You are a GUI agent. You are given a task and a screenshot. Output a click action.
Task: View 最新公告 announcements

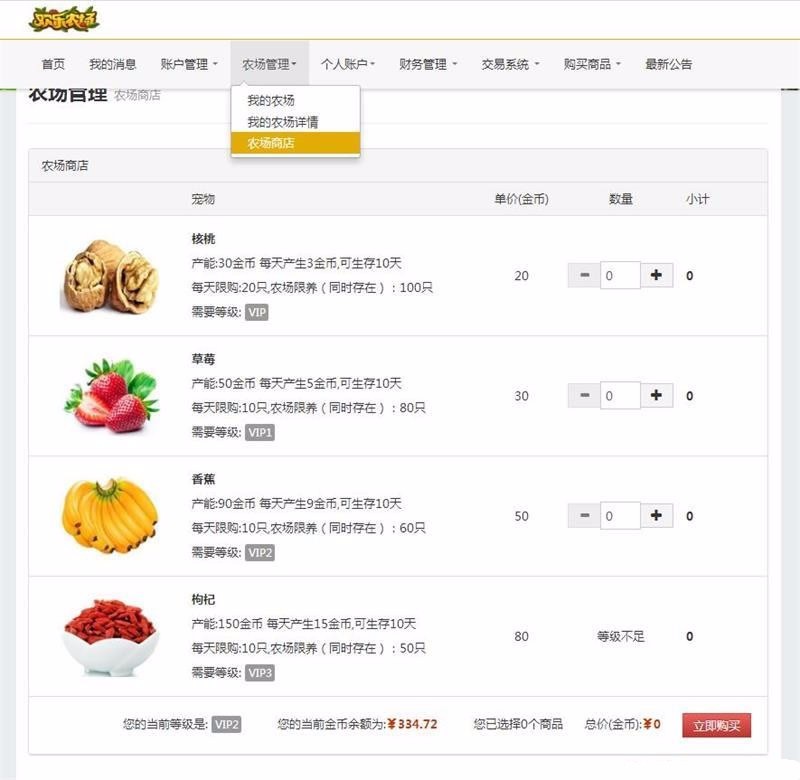pos(668,64)
